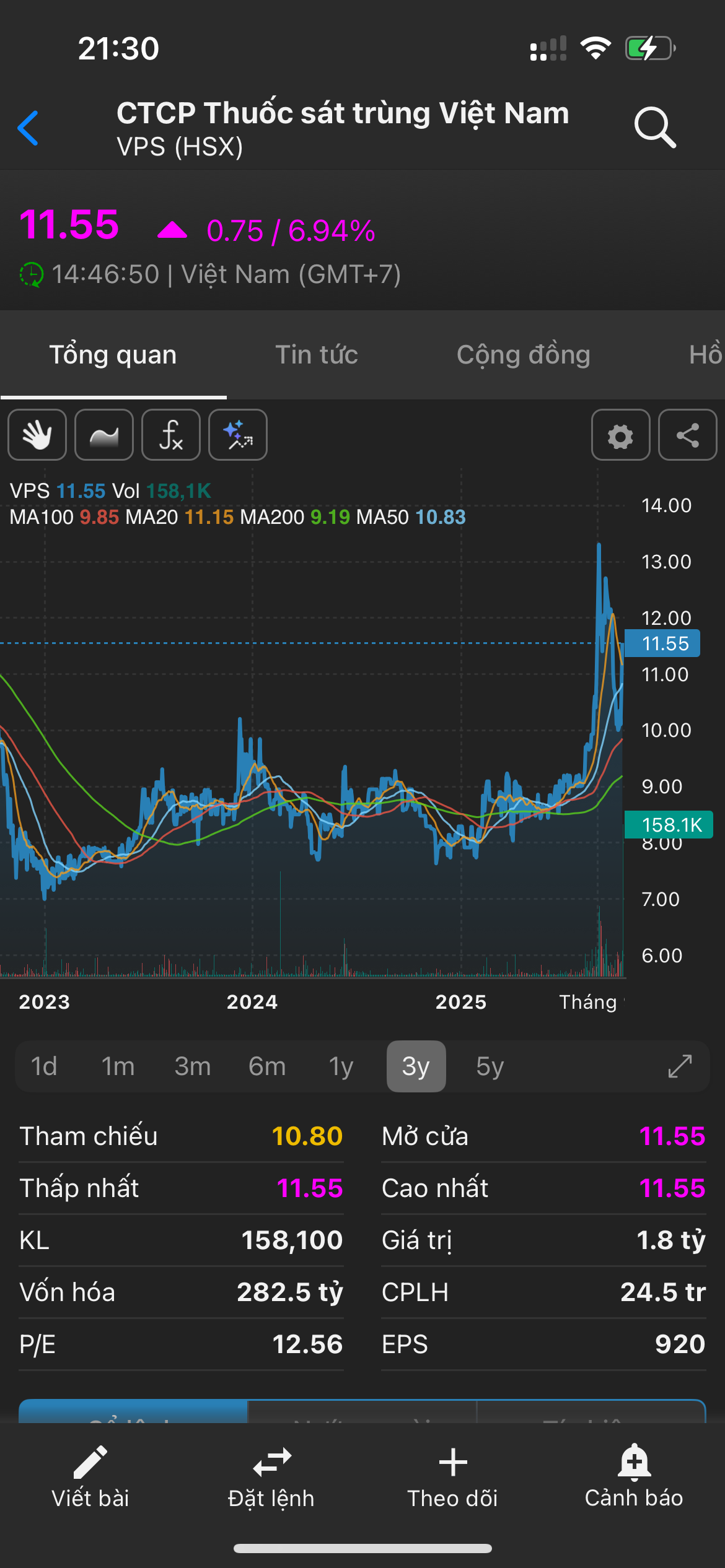
Task: Open the Cộng đồng tab
Action: [523, 355]
